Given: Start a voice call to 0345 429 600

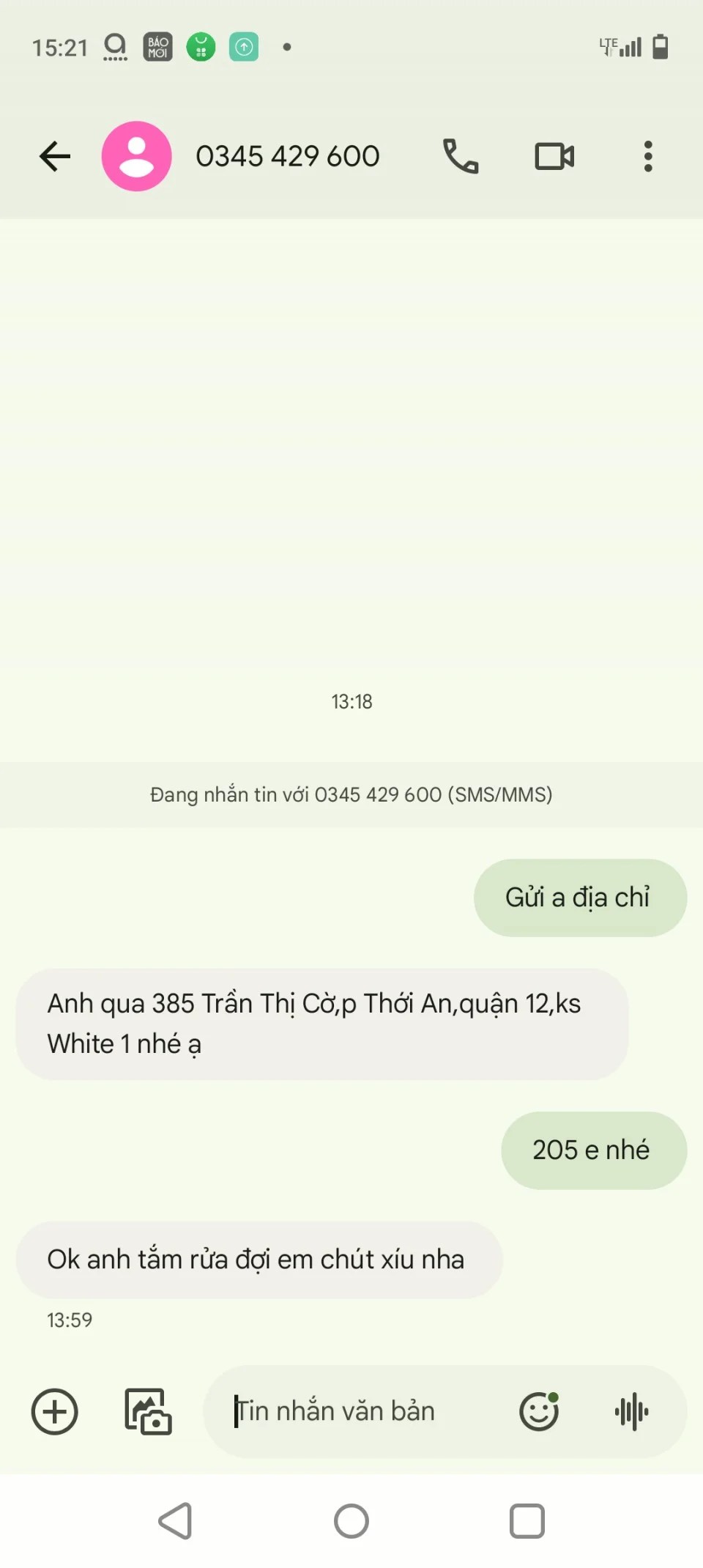Looking at the screenshot, I should [461, 156].
